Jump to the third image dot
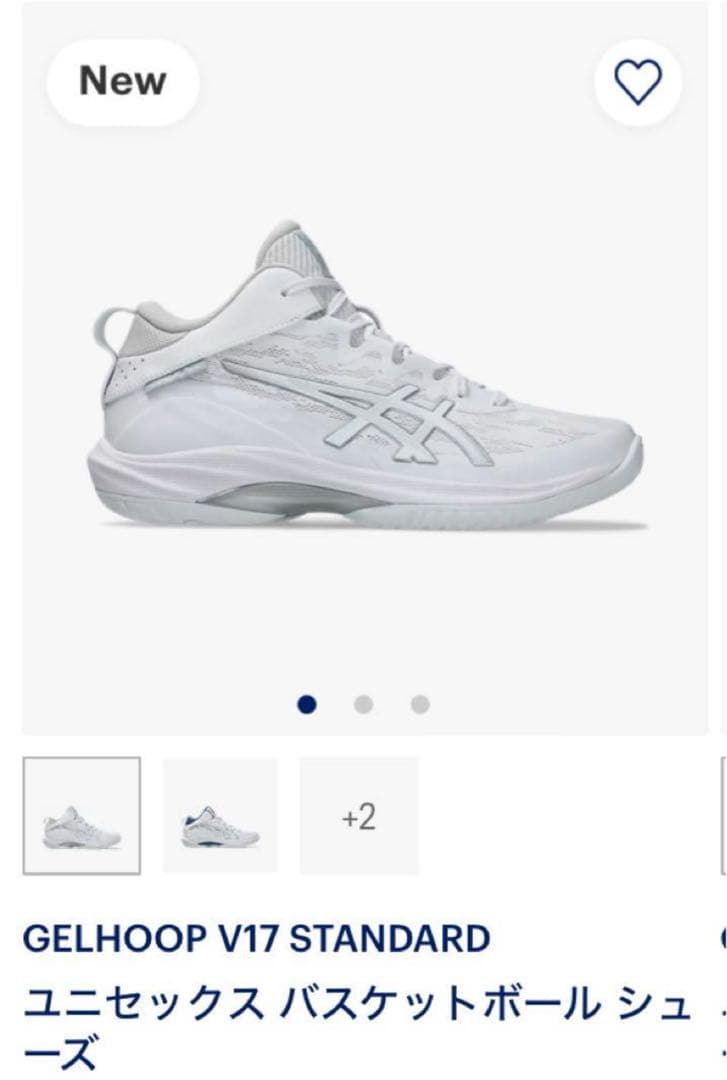 pyautogui.click(x=420, y=705)
